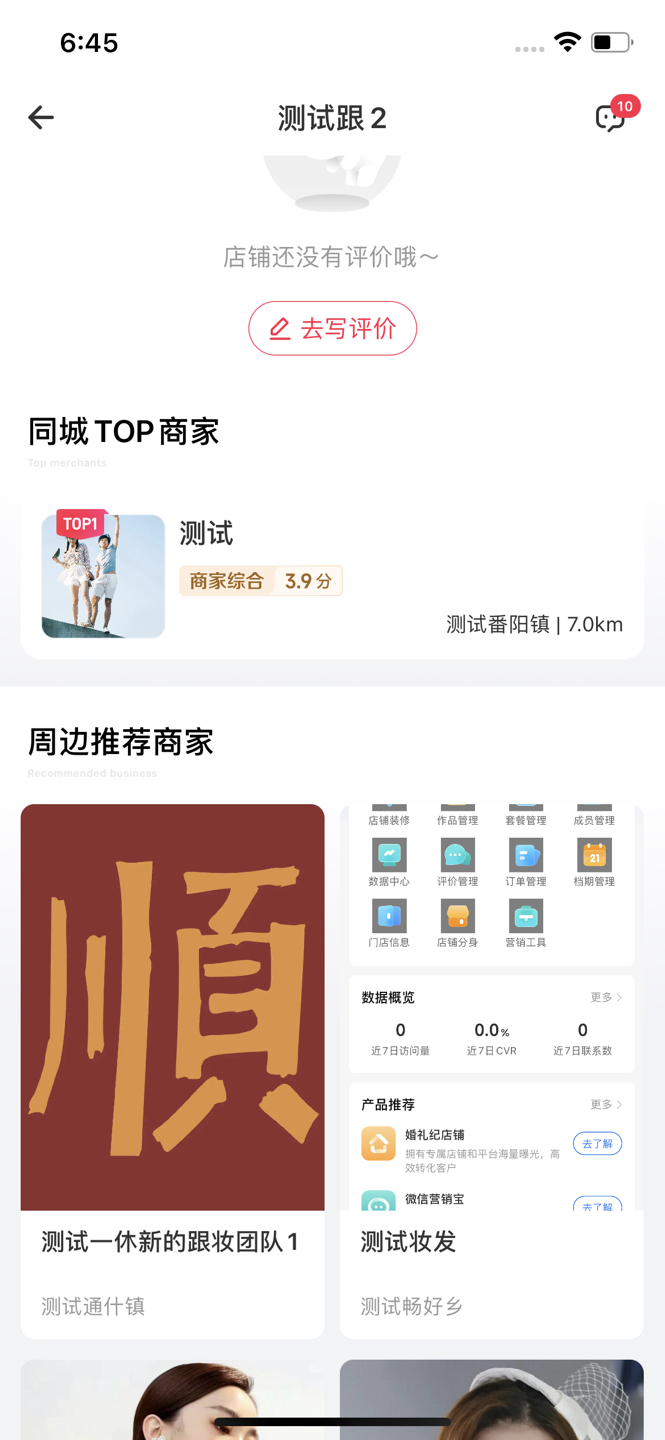The width and height of the screenshot is (665, 1440).
Task: Open merchant card 测试妆发
Action: (x=492, y=1071)
